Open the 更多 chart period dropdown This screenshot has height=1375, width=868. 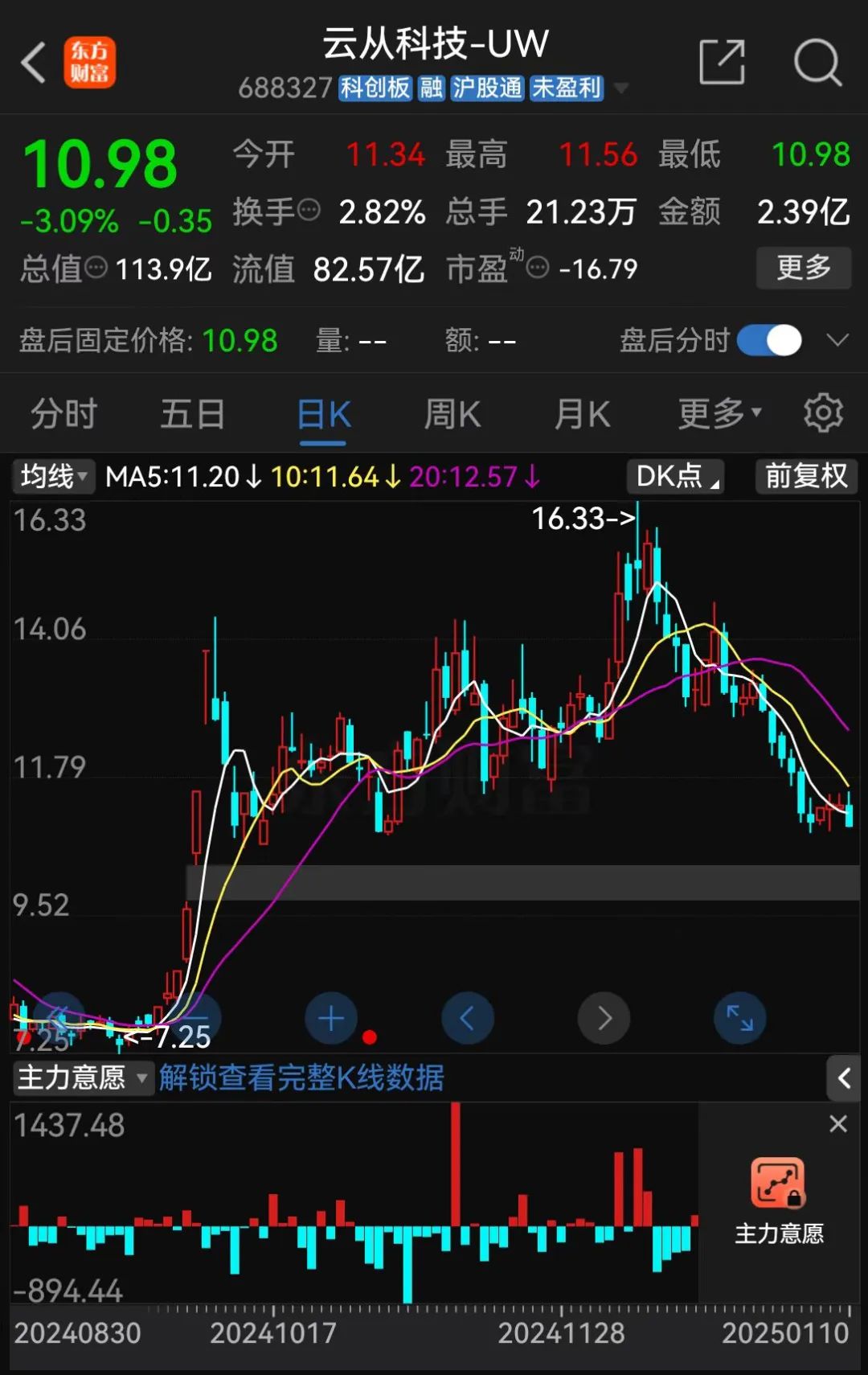point(719,415)
